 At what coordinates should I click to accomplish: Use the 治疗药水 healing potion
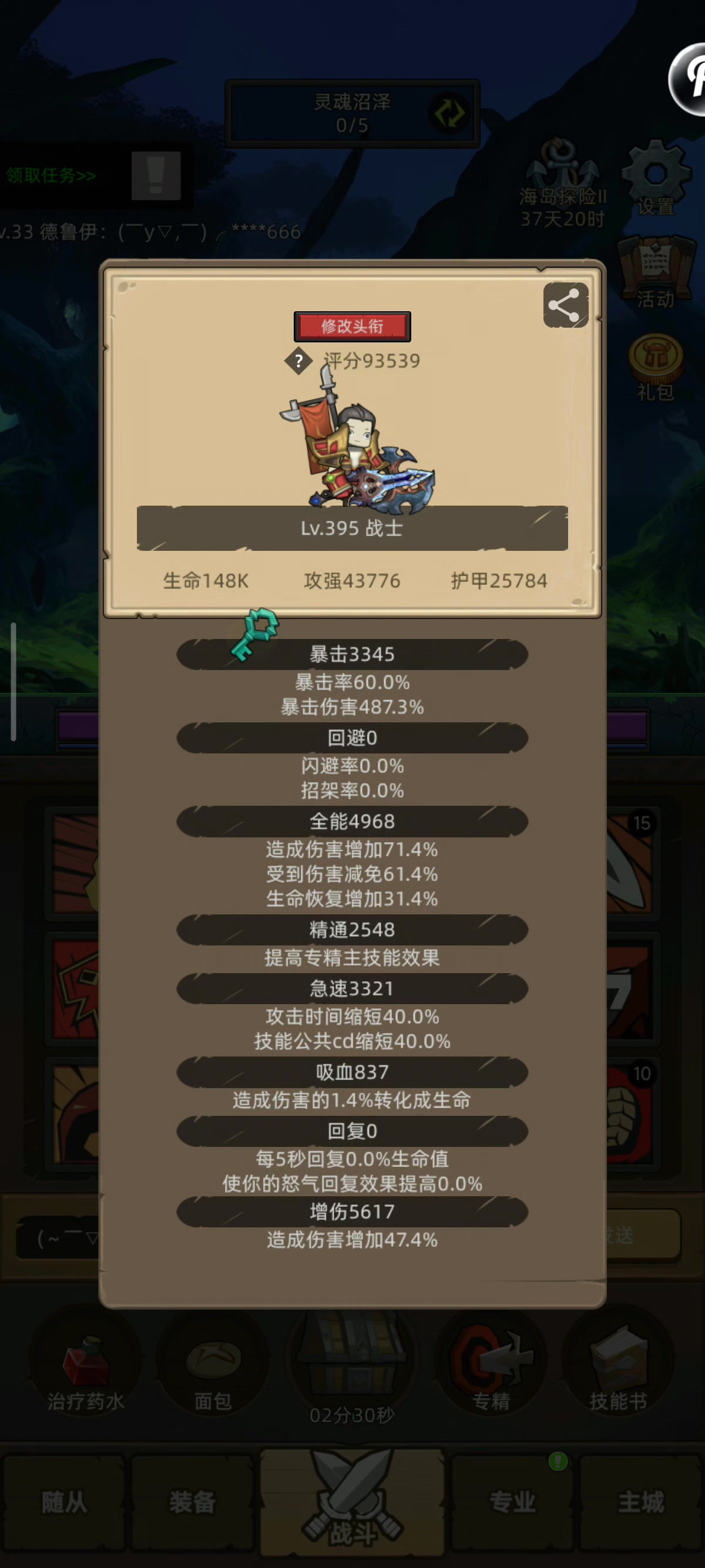click(86, 1366)
